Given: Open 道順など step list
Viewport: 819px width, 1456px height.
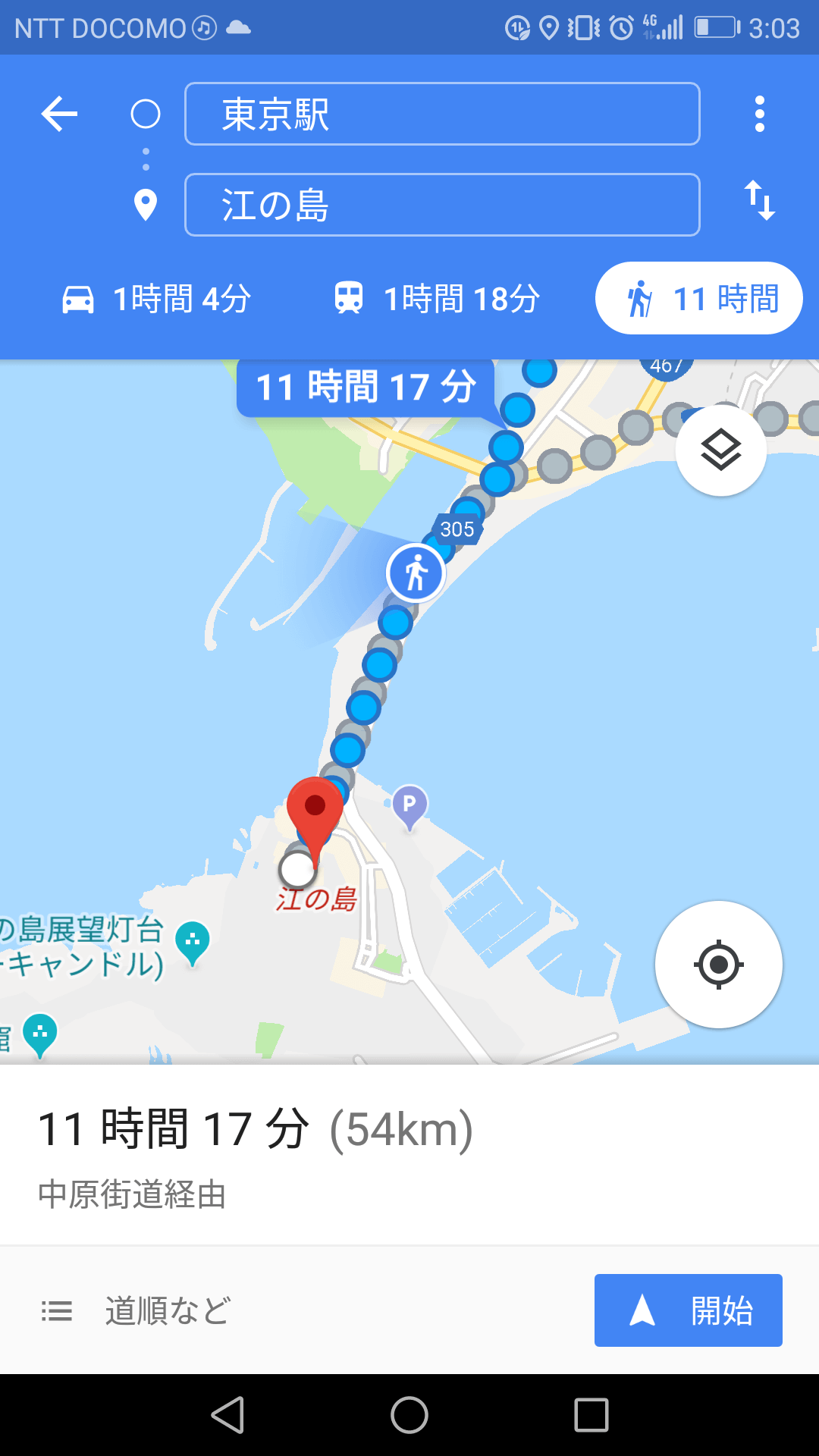Looking at the screenshot, I should [x=136, y=1310].
